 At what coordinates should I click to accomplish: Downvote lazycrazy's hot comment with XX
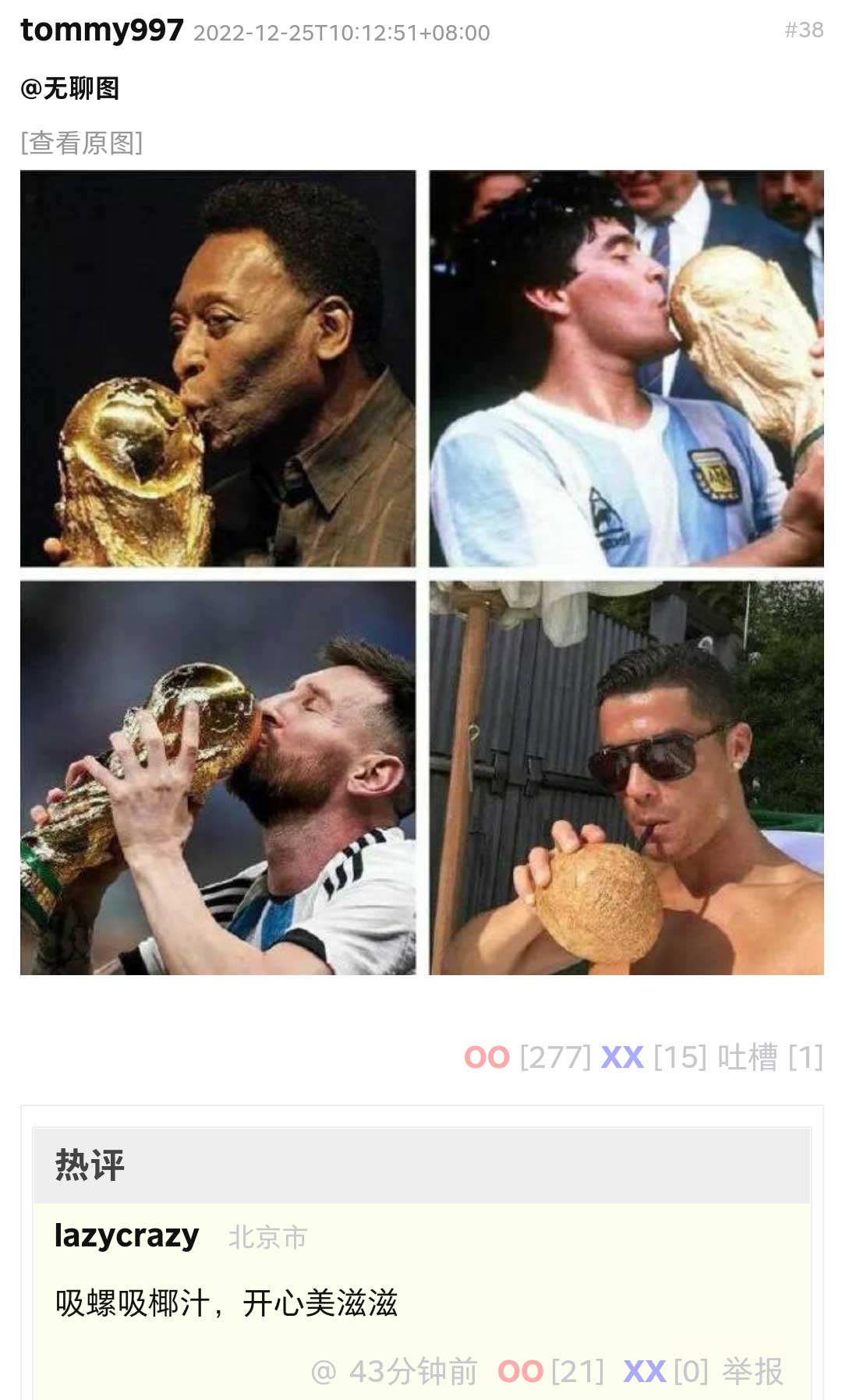coord(644,1371)
